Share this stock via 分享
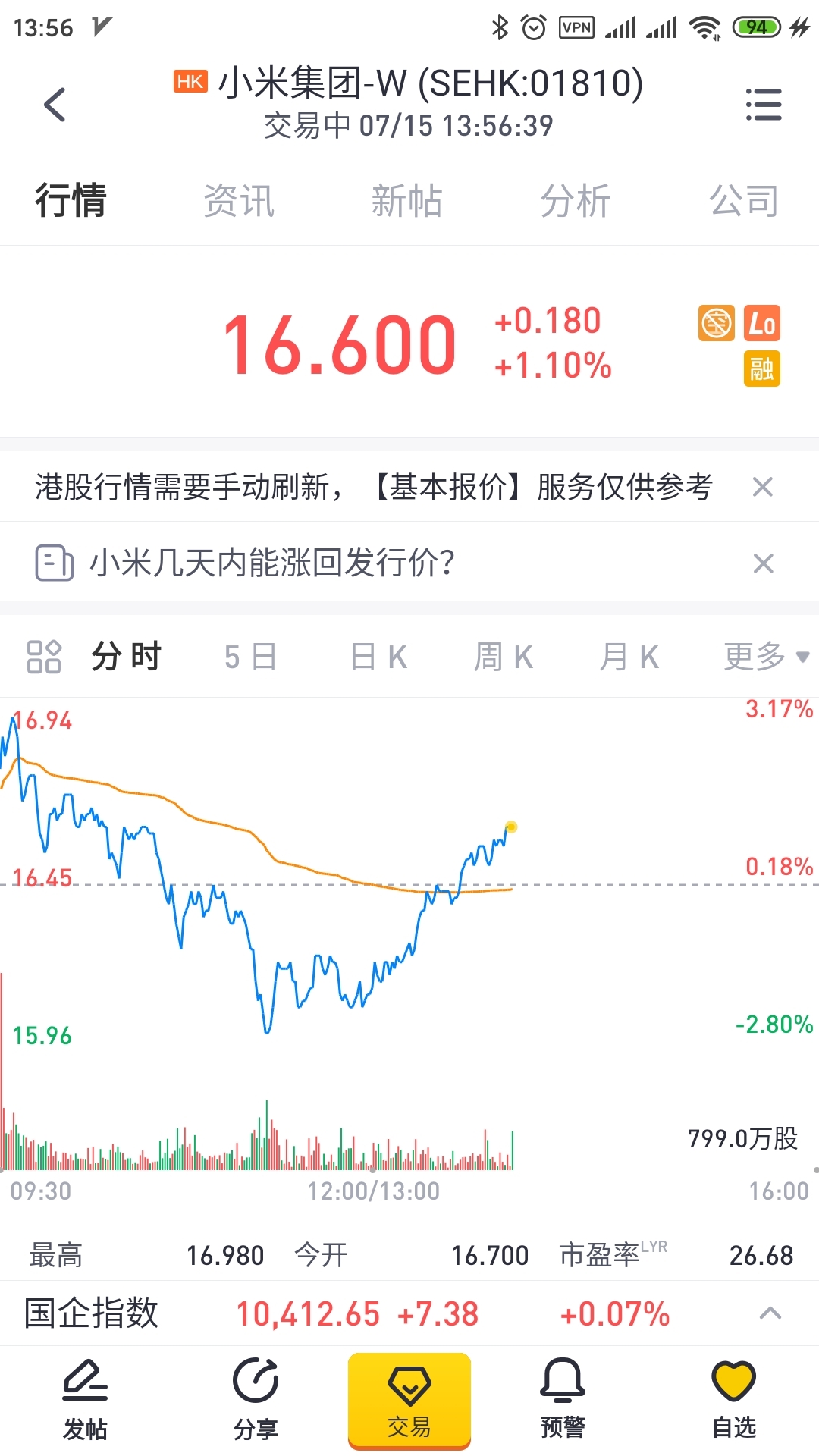Viewport: 819px width, 1456px height. click(x=256, y=1400)
